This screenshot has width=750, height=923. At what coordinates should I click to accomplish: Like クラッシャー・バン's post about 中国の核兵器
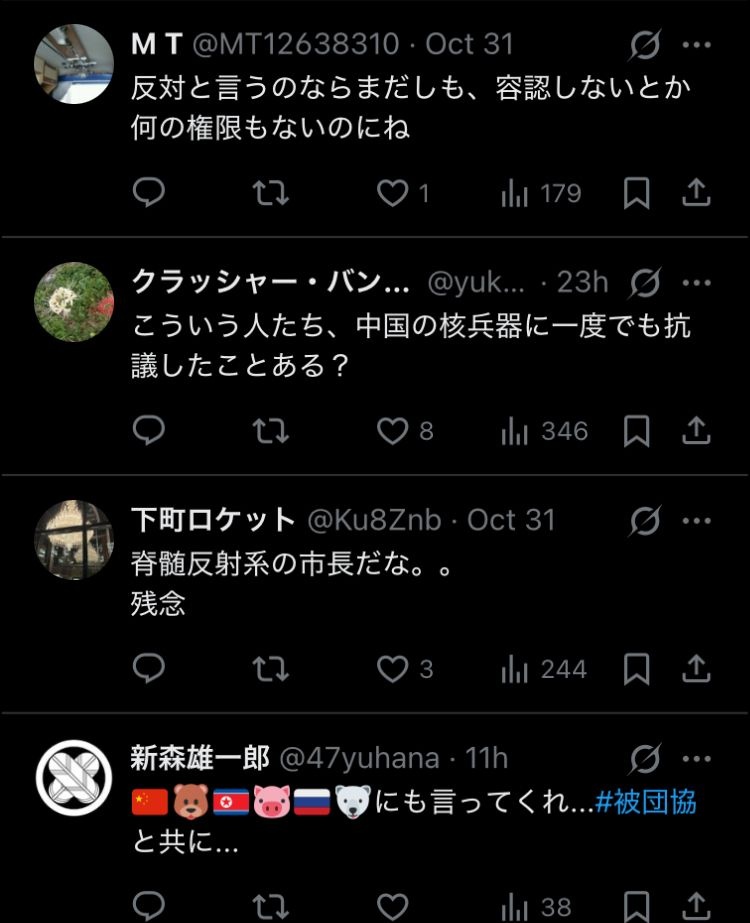[392, 431]
